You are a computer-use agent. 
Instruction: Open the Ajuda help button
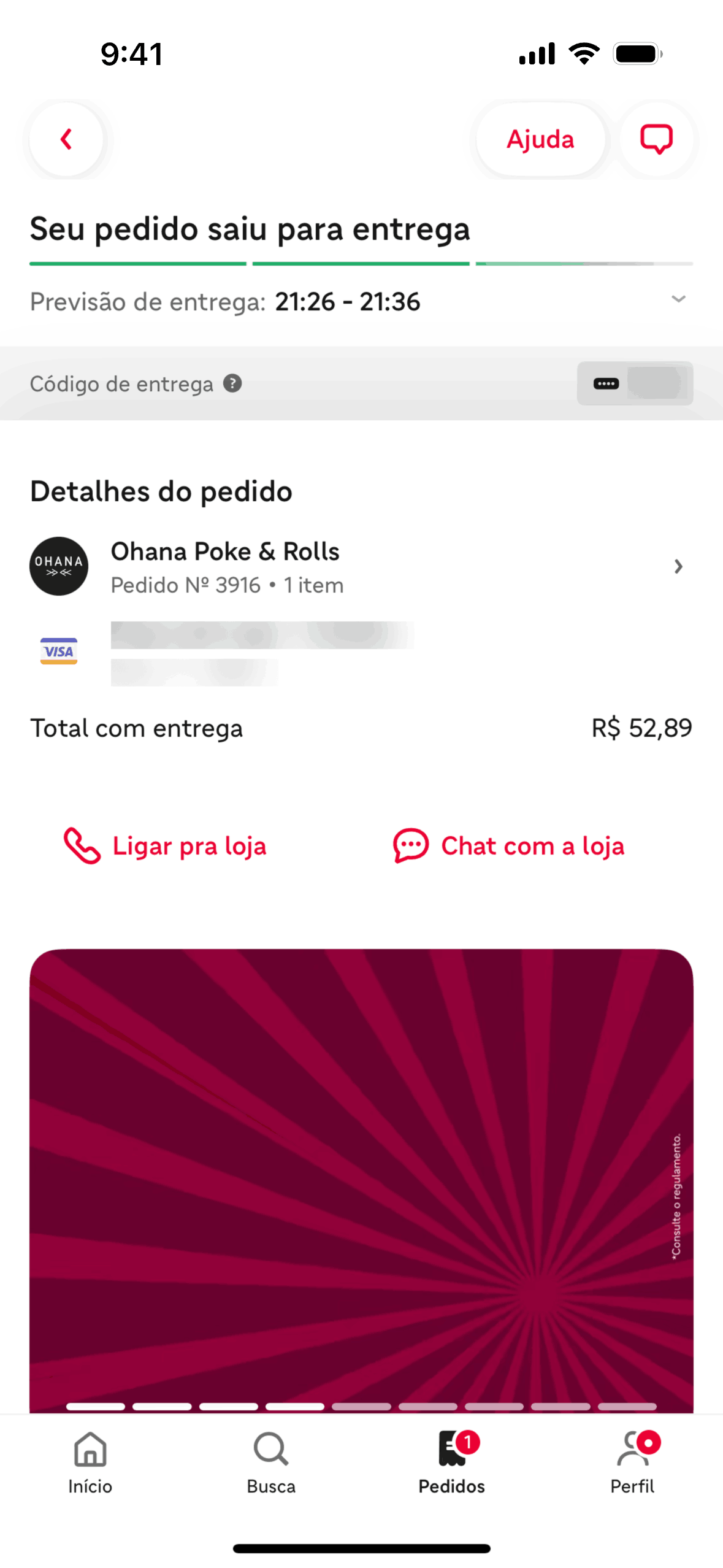coord(540,139)
